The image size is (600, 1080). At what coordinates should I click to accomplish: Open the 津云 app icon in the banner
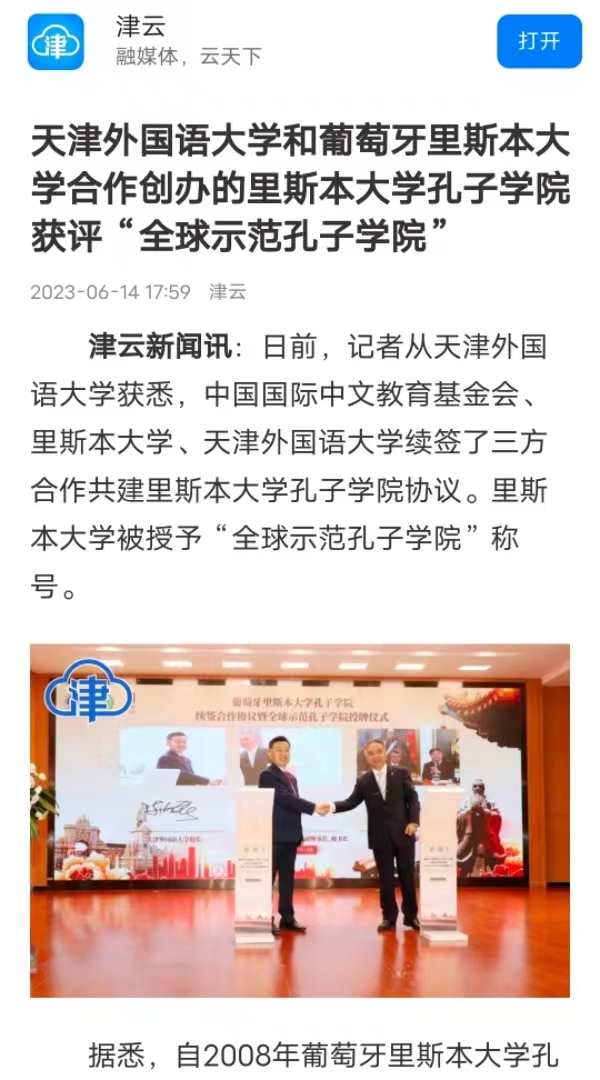tap(55, 42)
